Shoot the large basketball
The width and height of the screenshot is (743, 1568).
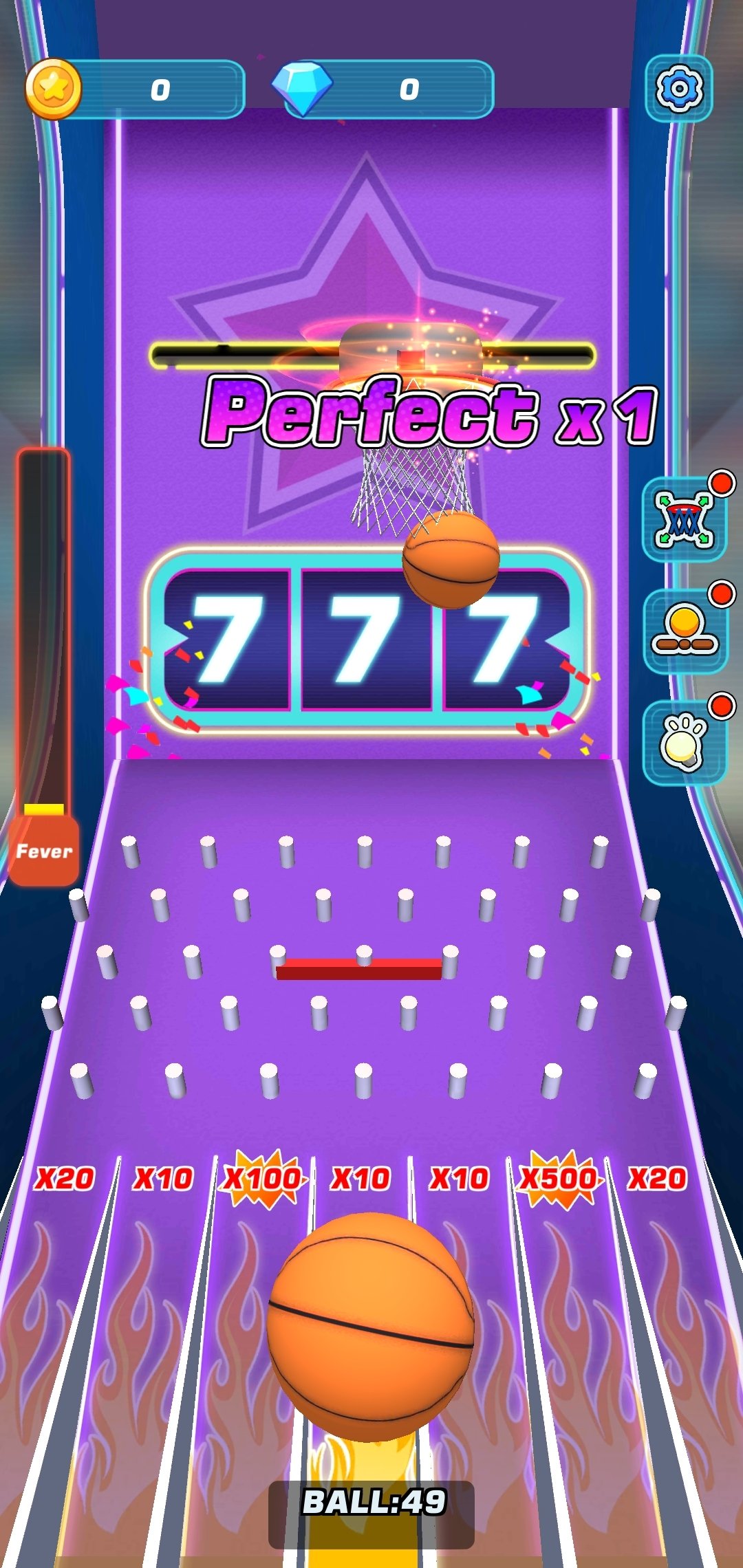point(371,1327)
